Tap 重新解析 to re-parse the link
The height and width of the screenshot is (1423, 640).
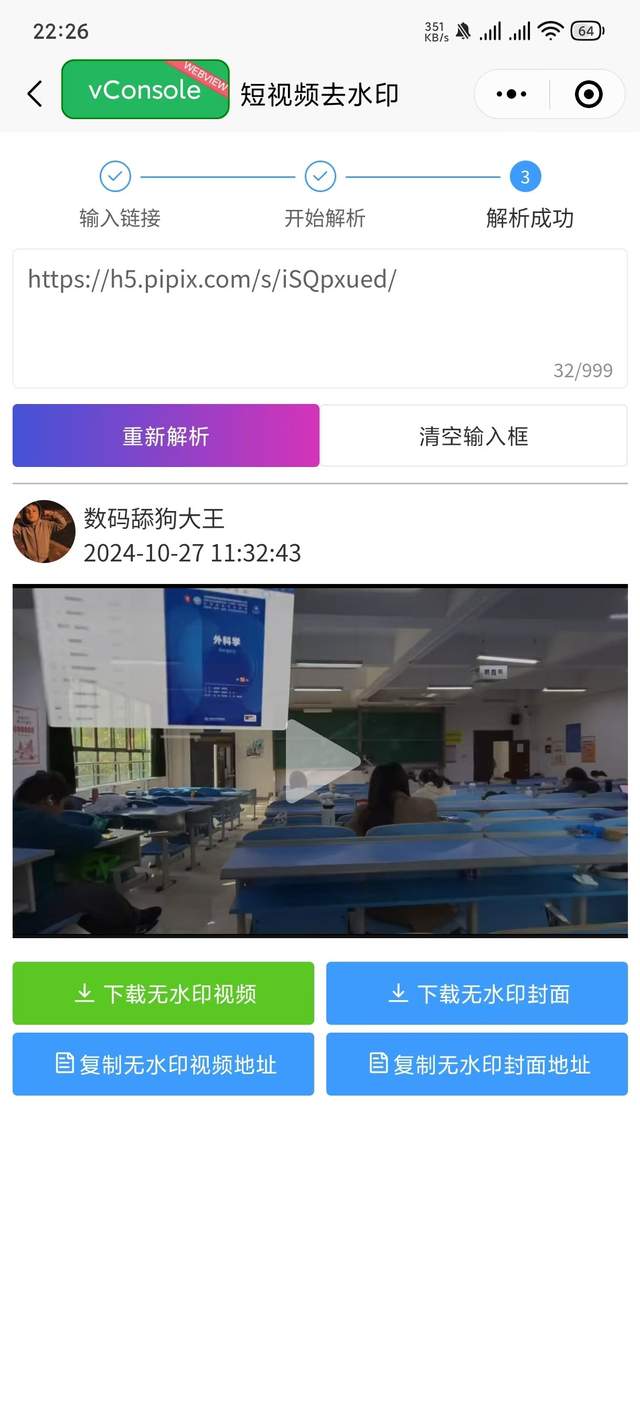coord(166,436)
